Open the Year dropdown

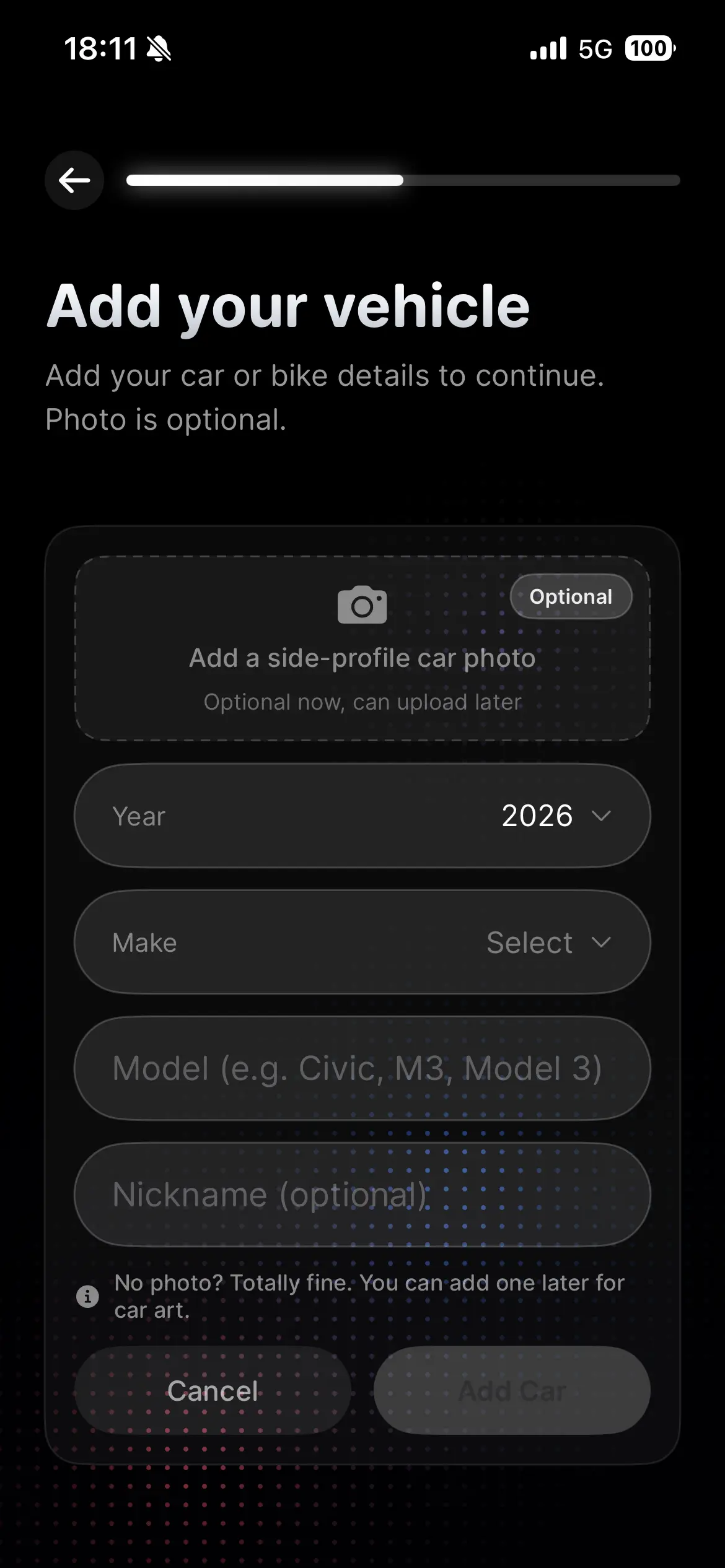click(362, 816)
